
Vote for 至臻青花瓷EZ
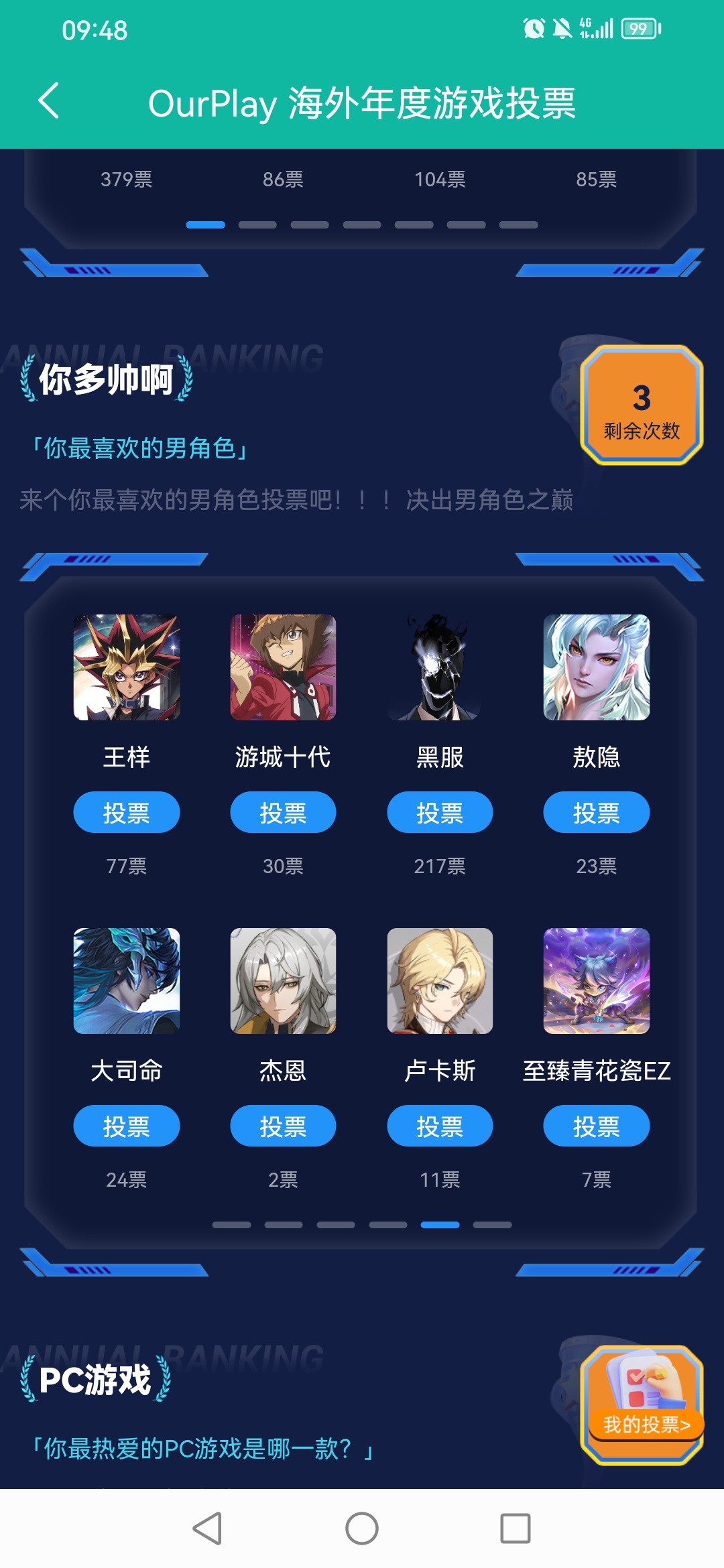click(596, 1126)
